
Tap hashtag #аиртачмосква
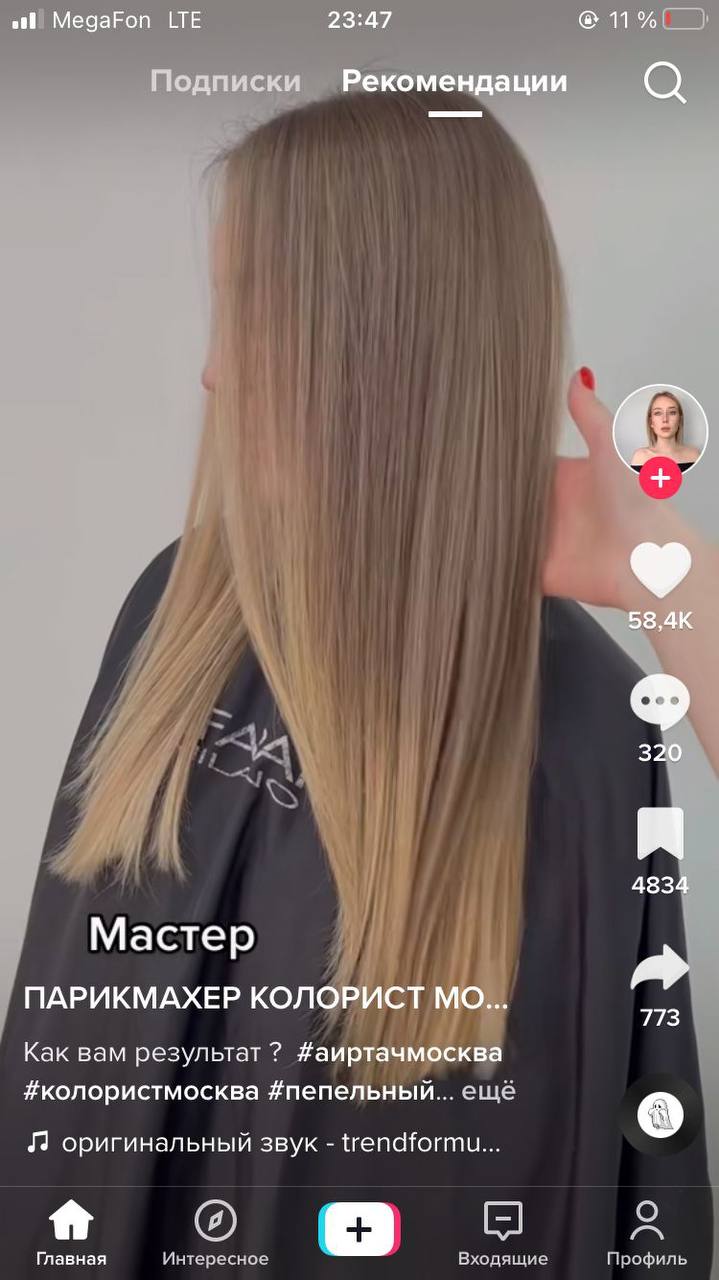coord(400,1053)
